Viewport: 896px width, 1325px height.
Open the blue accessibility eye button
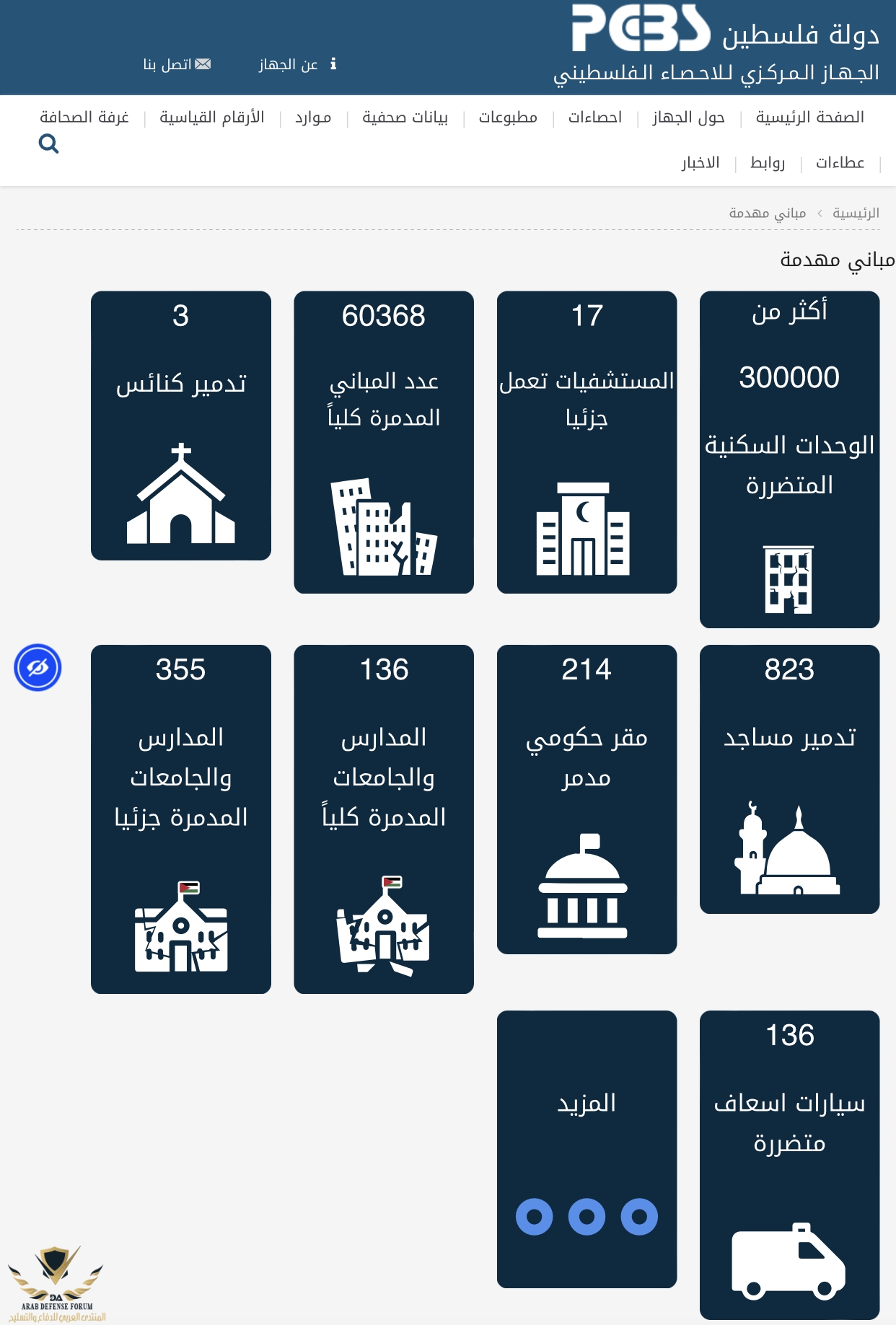[38, 668]
